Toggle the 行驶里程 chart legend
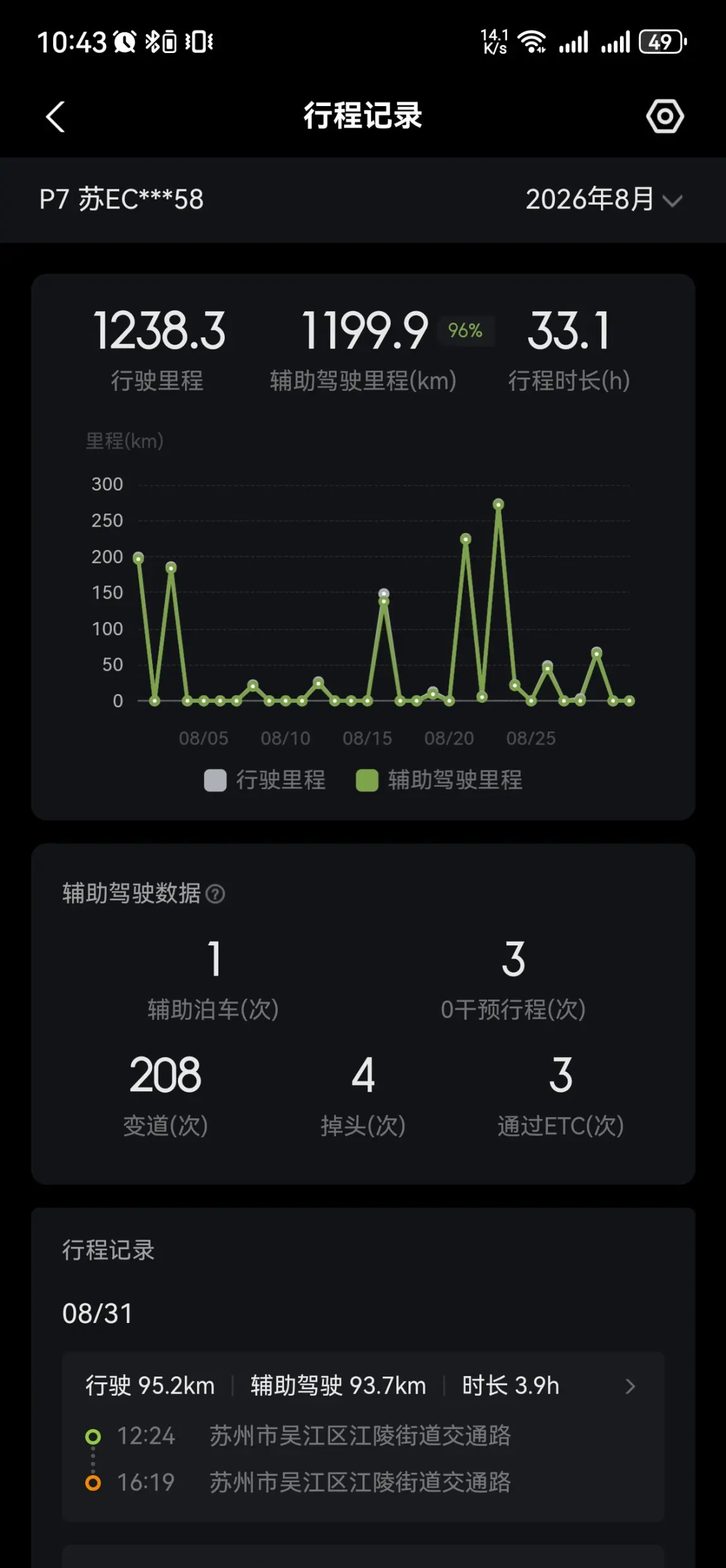Viewport: 726px width, 1568px height. (265, 780)
